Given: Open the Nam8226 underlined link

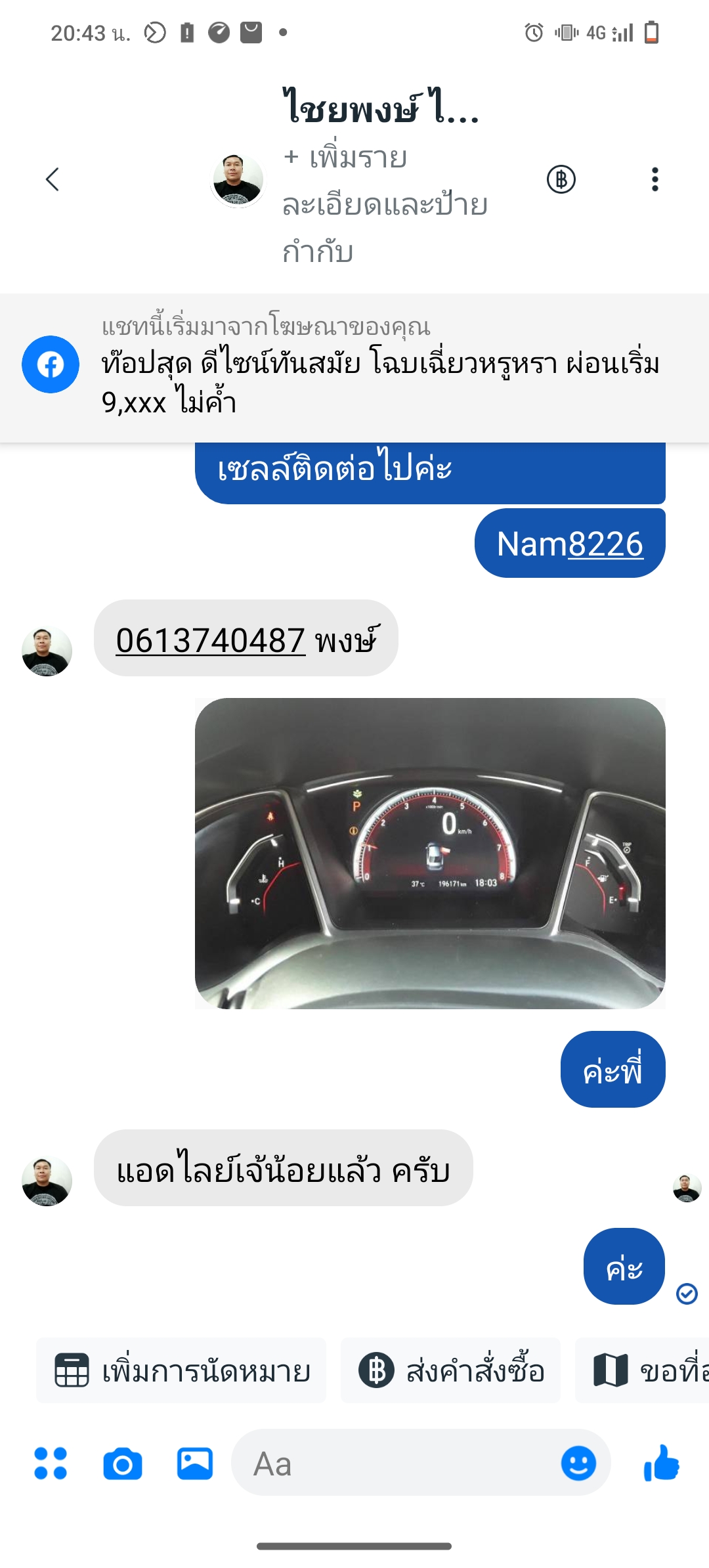Looking at the screenshot, I should [605, 544].
